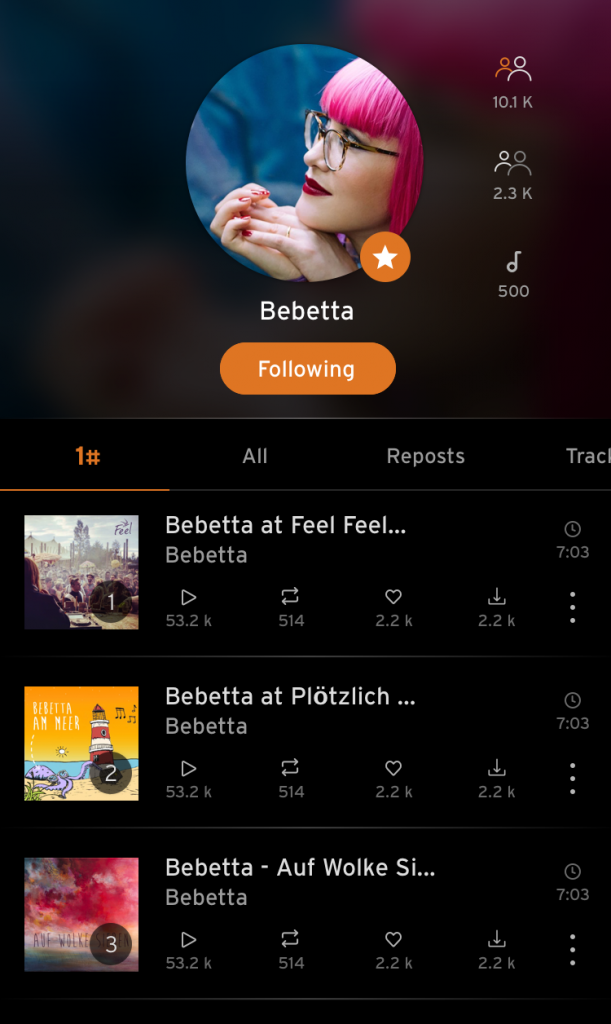Image resolution: width=611 pixels, height=1024 pixels.
Task: Open the Bebetta at Feel Feel track
Action: [286, 525]
